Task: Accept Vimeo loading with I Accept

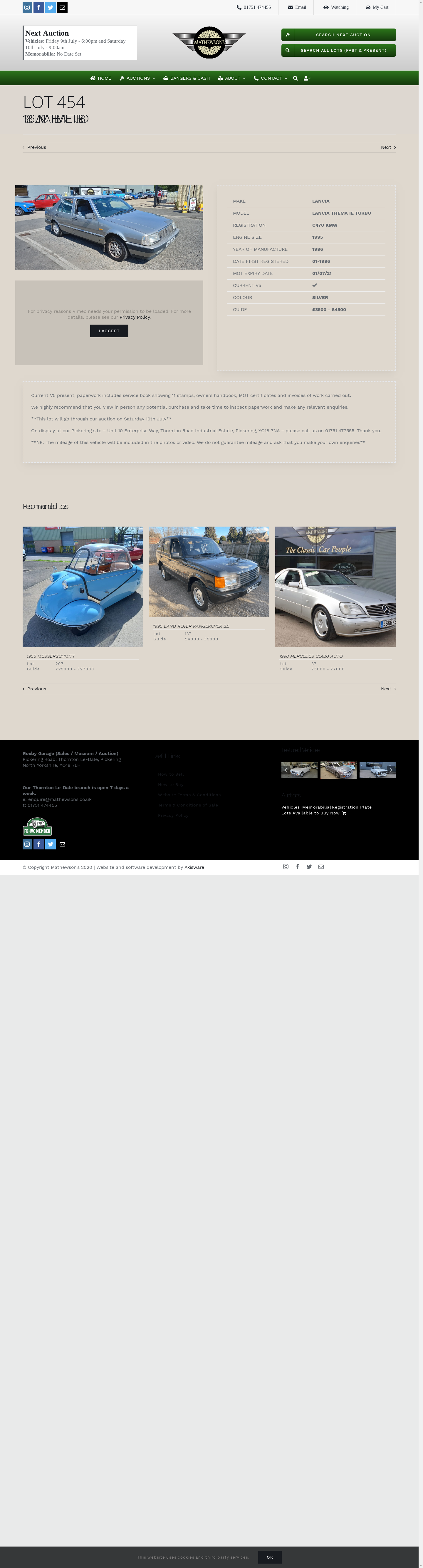Action: [109, 330]
